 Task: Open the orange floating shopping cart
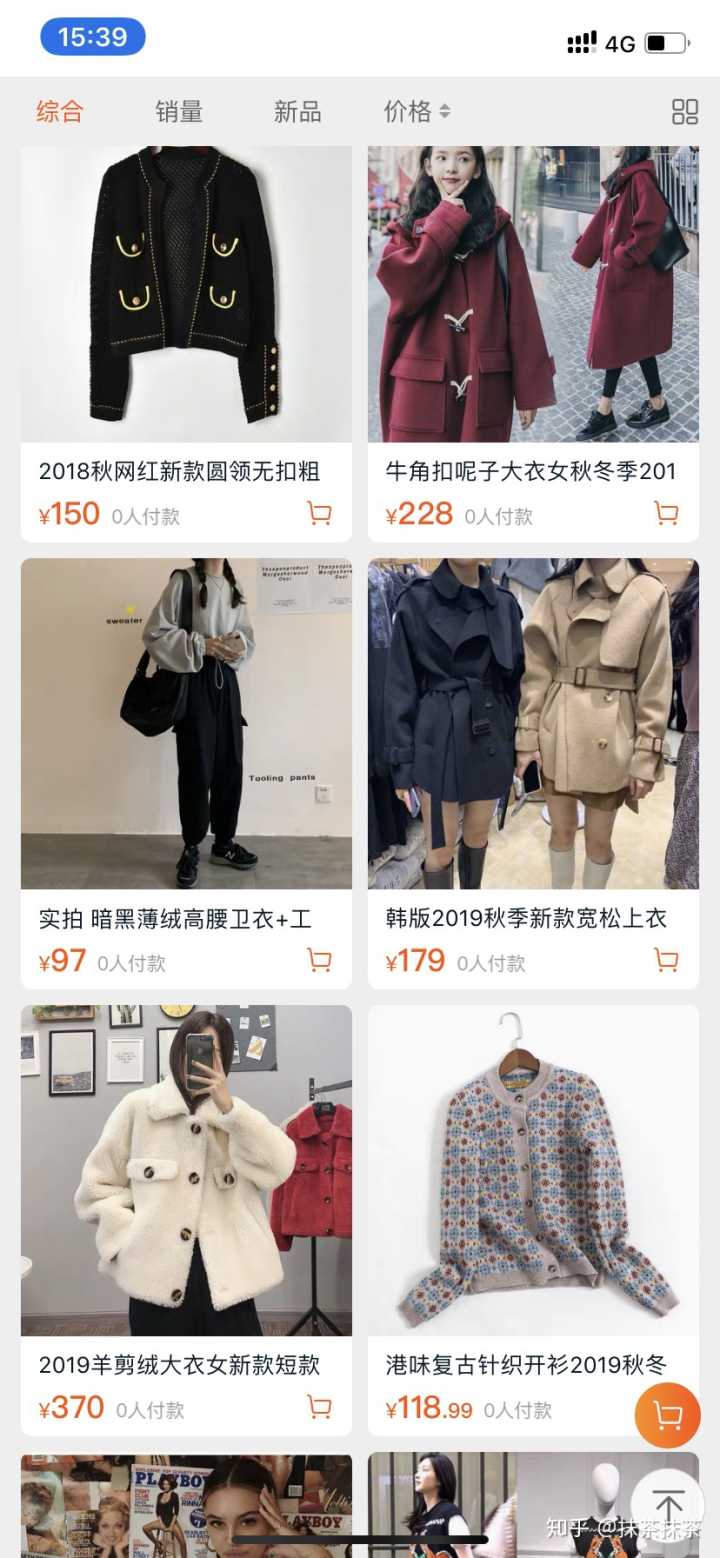(x=667, y=1415)
